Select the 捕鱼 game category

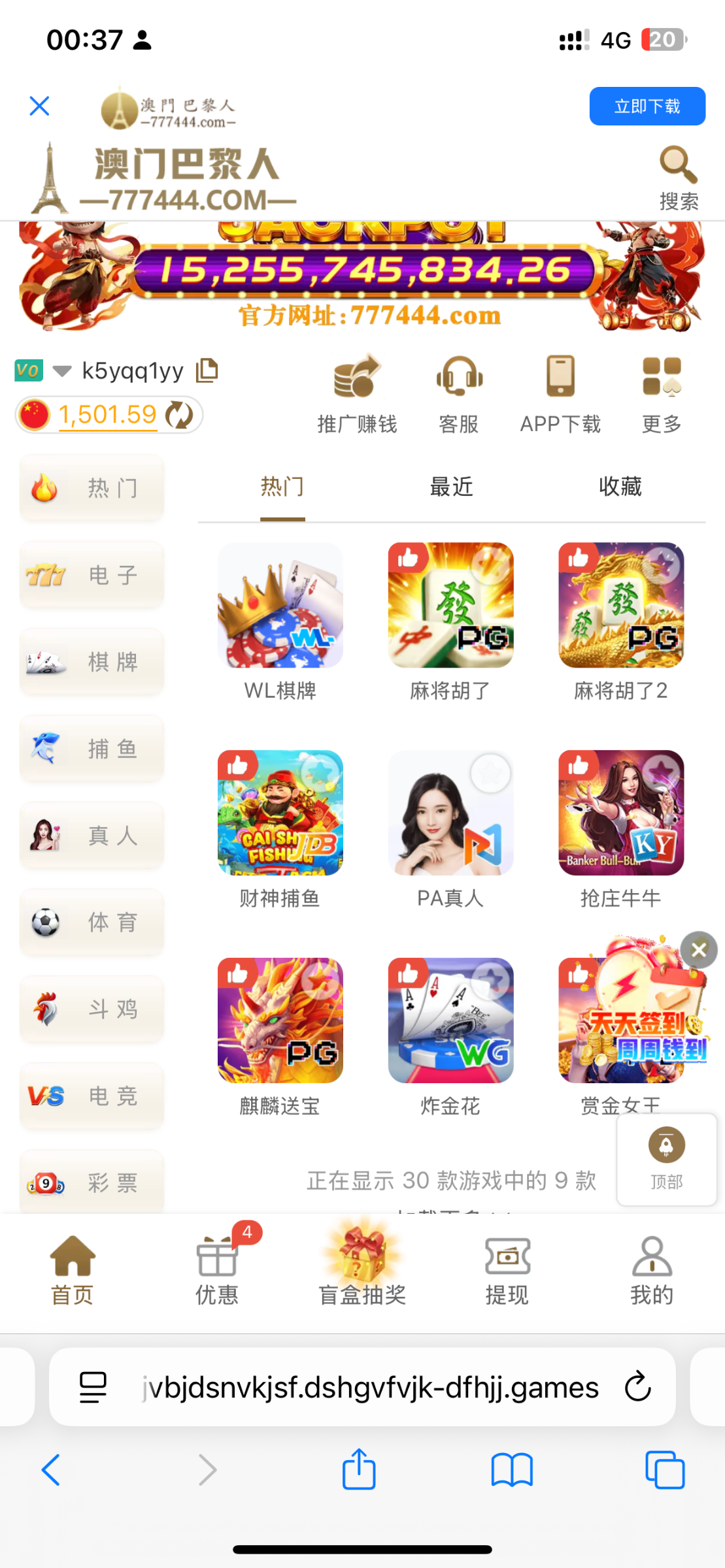[92, 749]
